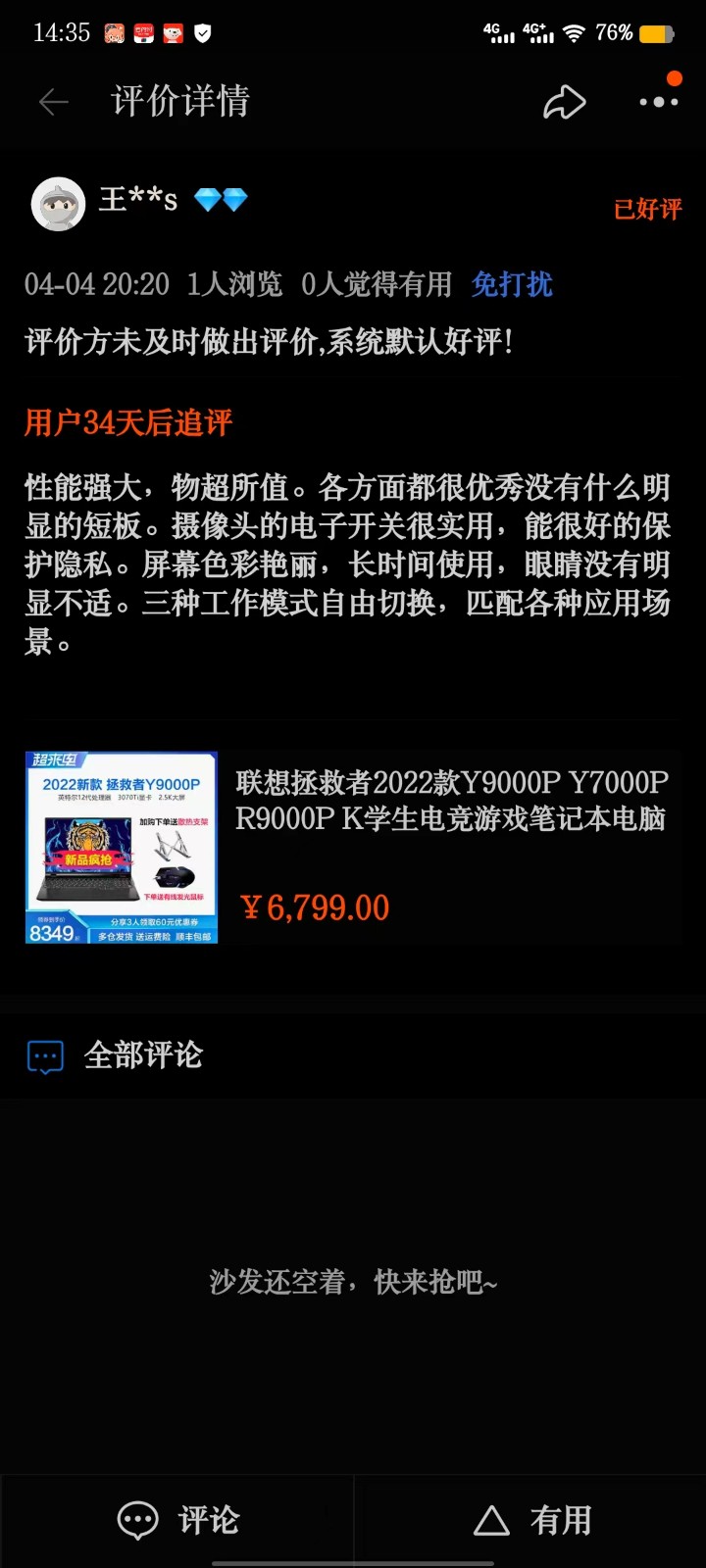Screen dimensions: 706x1568
Task: Open the three-dot overflow menu
Action: 658,102
